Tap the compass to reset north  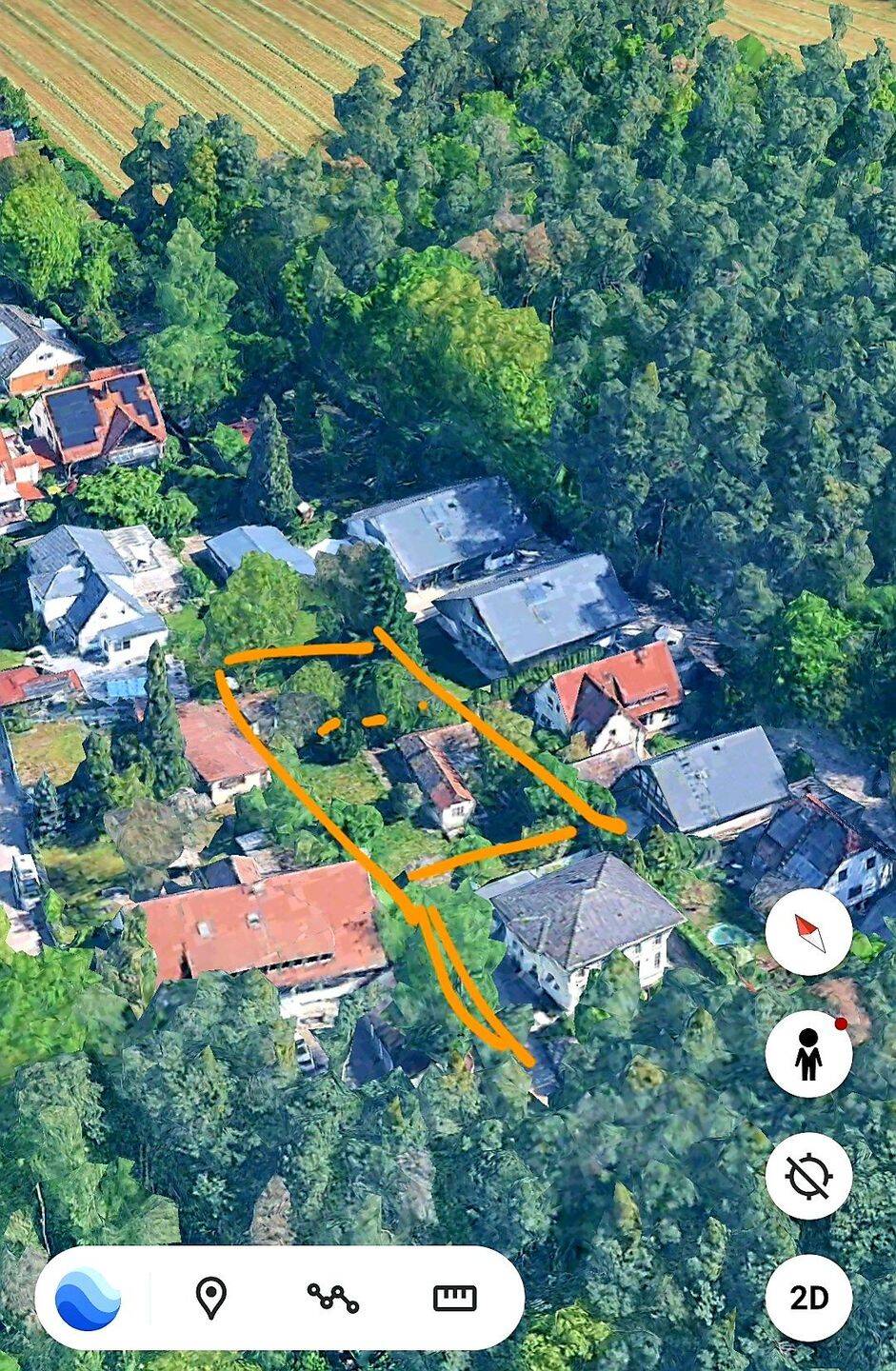808,931
